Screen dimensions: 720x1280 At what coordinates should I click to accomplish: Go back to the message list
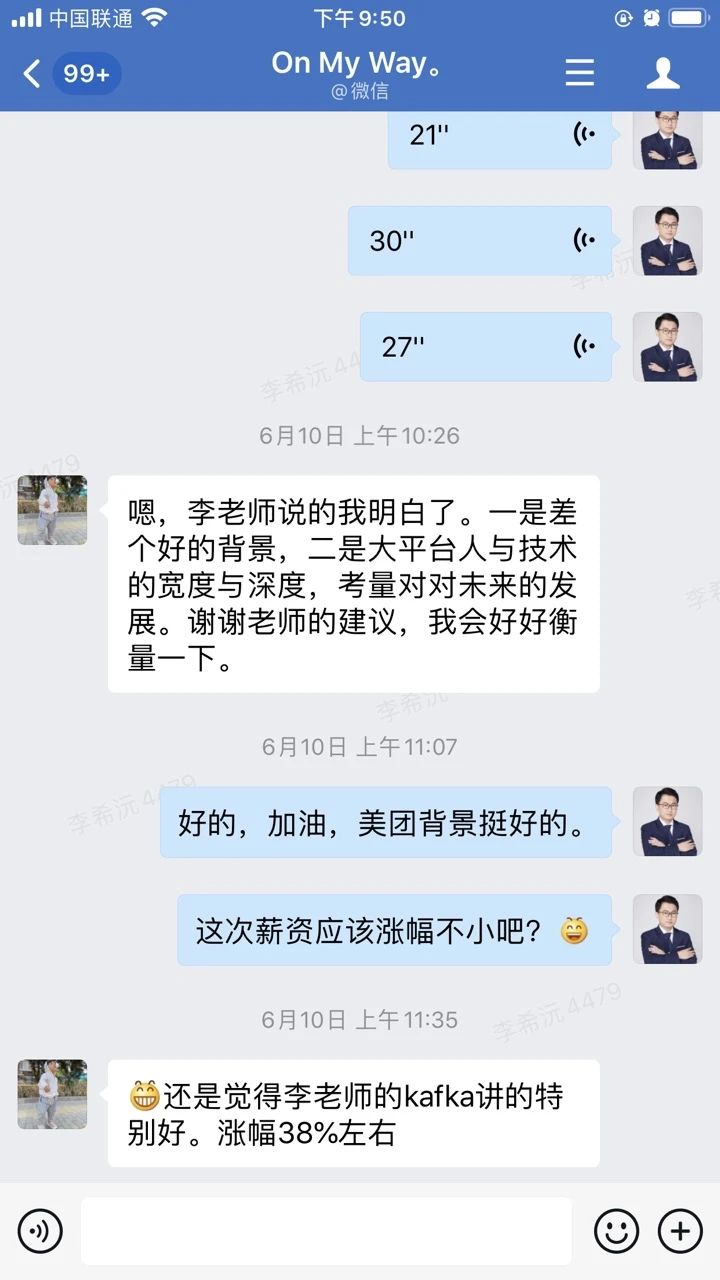point(34,73)
